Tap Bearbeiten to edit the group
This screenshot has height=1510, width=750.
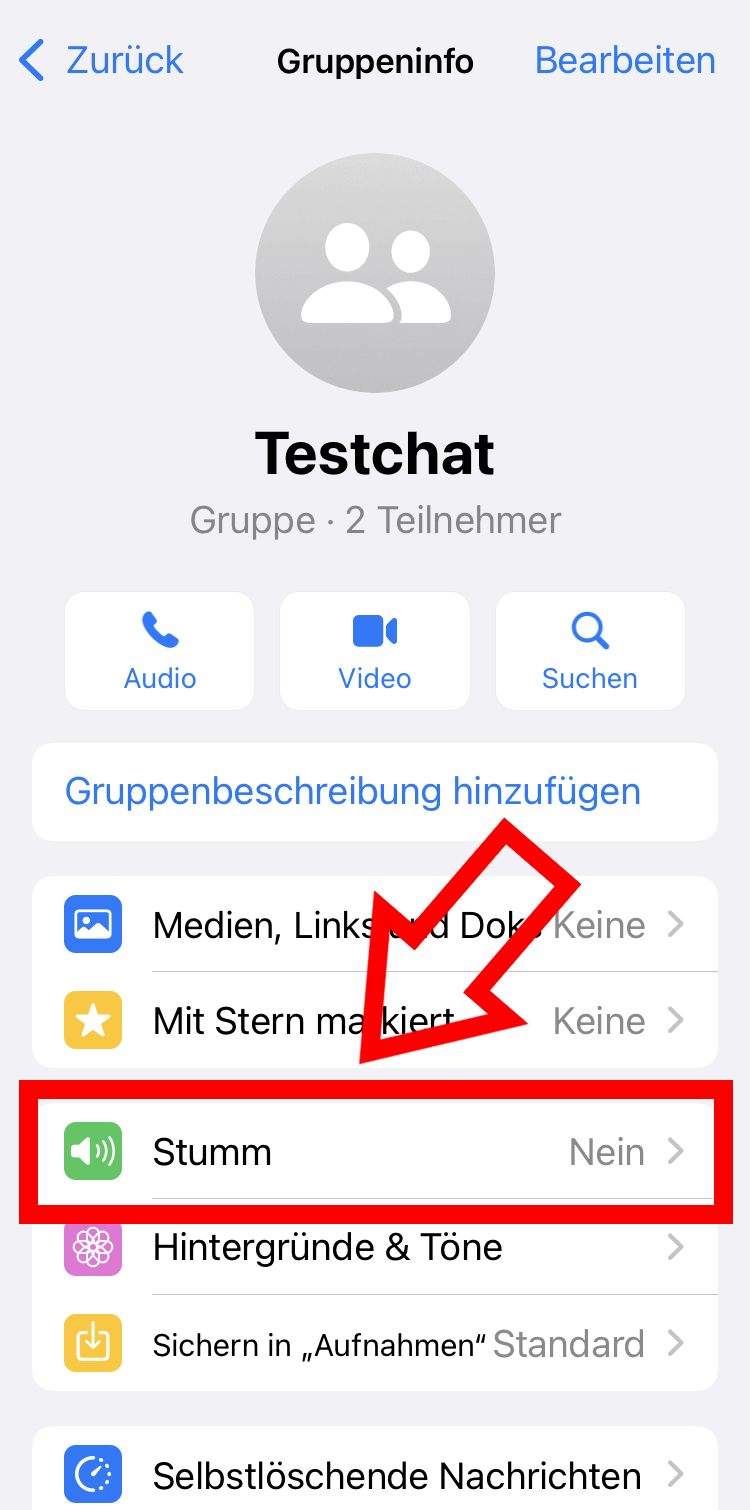(625, 61)
